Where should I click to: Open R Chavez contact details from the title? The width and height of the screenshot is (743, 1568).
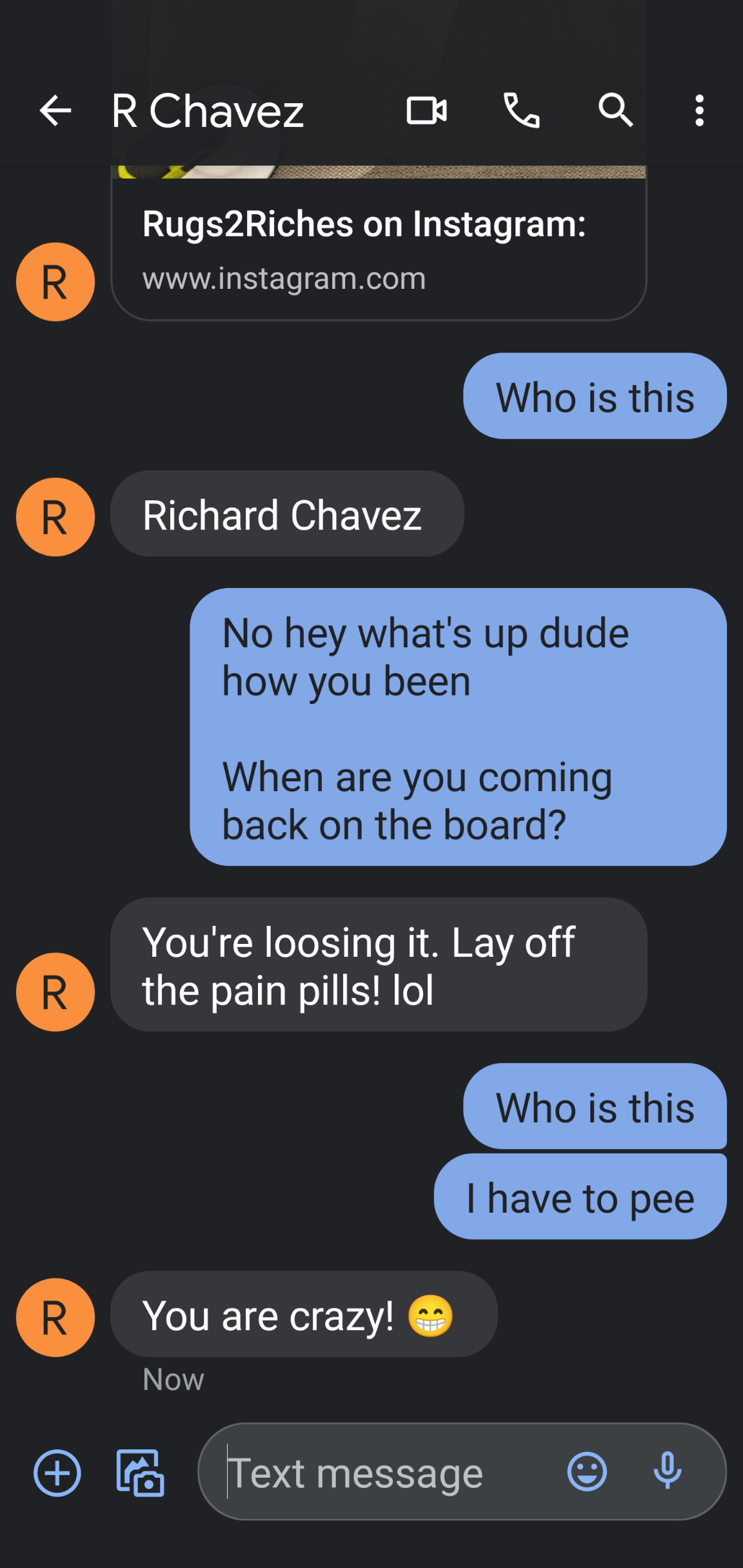click(x=208, y=111)
